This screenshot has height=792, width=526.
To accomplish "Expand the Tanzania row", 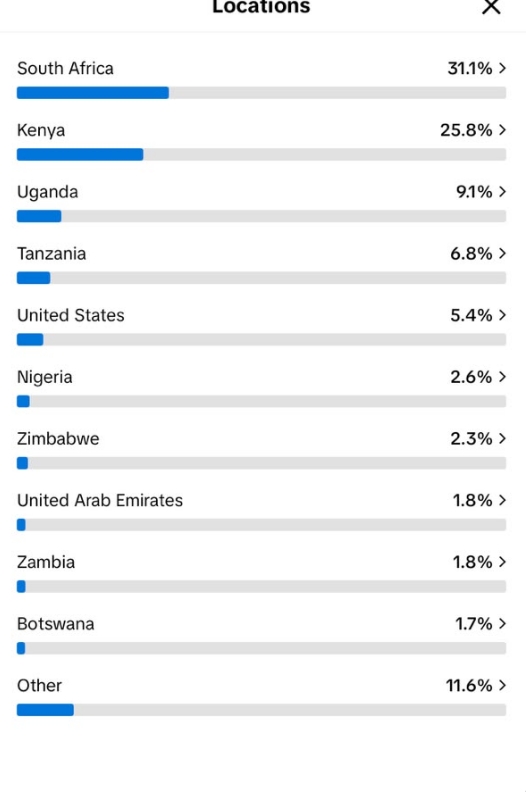I will point(261,264).
